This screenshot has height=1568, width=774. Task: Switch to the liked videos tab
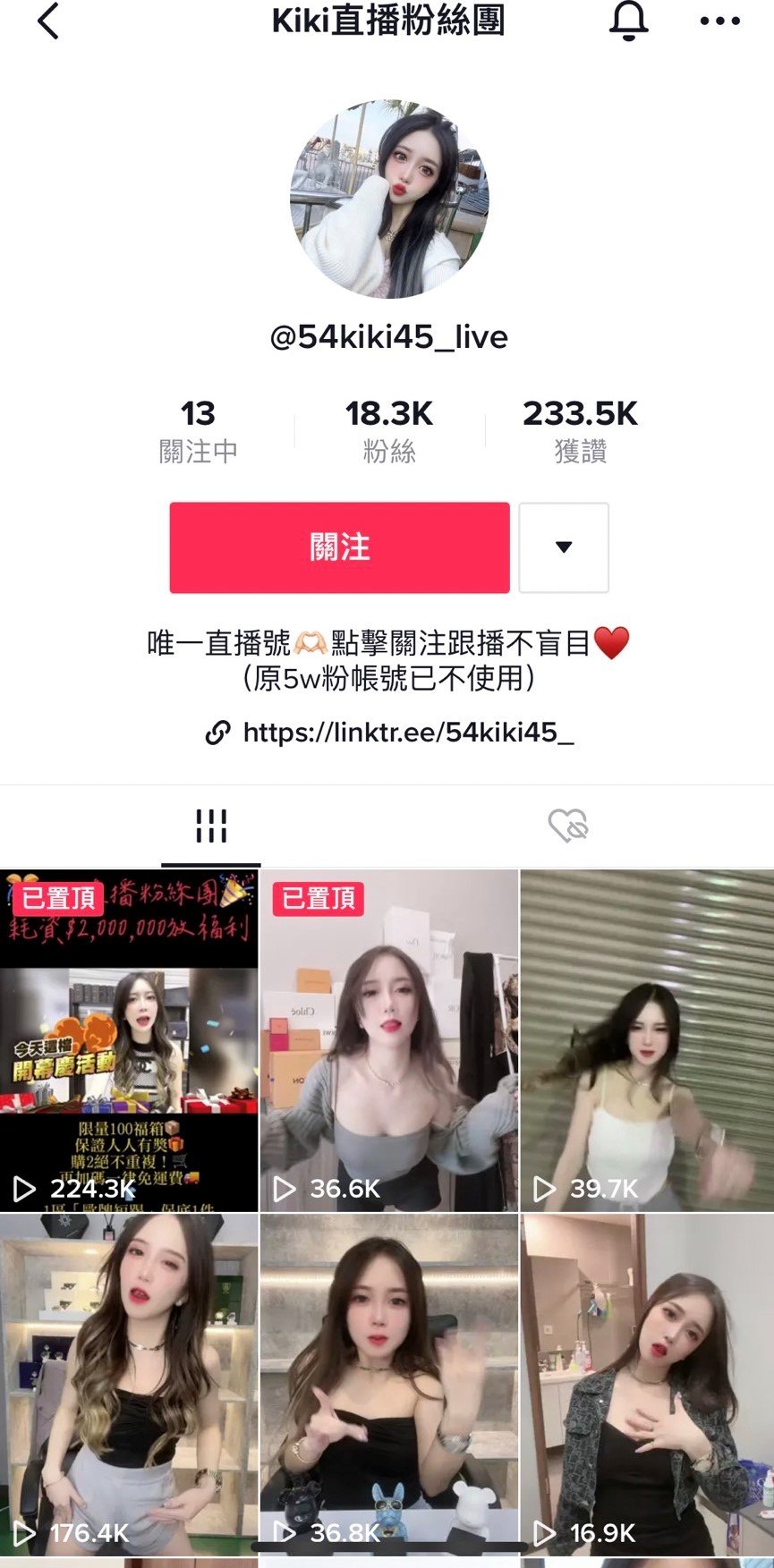pos(567,826)
